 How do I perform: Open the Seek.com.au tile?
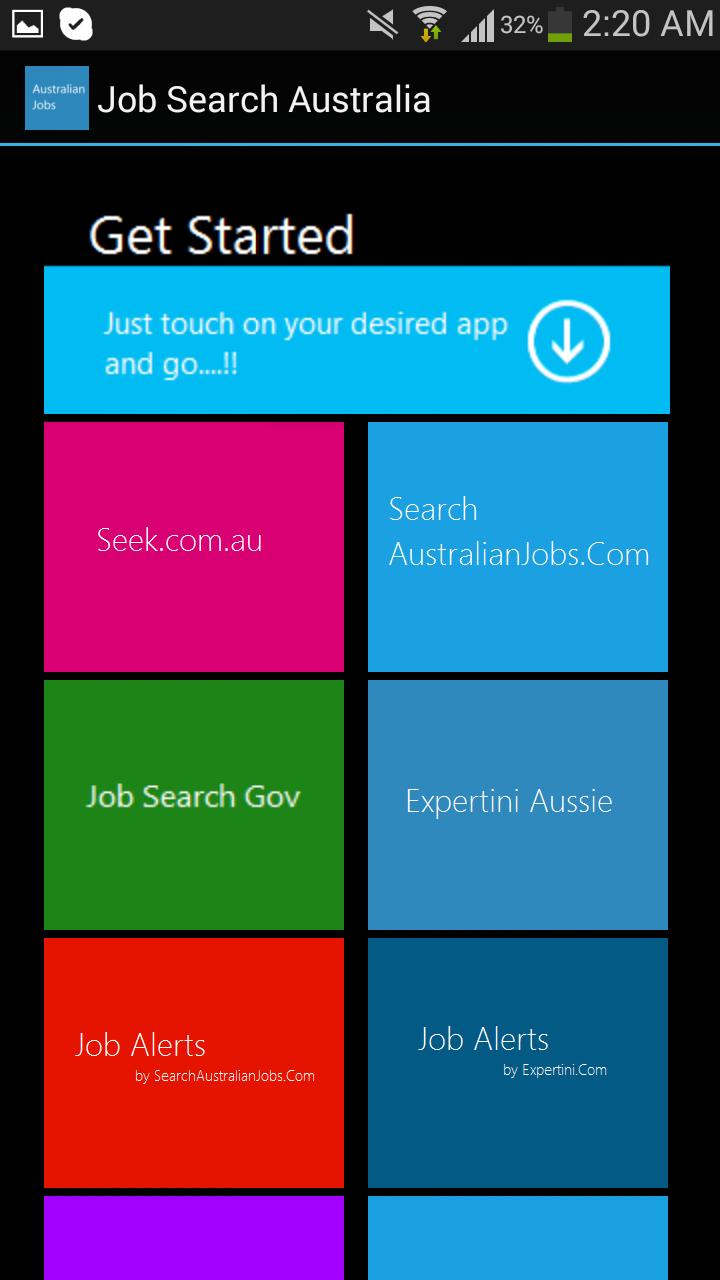coord(194,546)
